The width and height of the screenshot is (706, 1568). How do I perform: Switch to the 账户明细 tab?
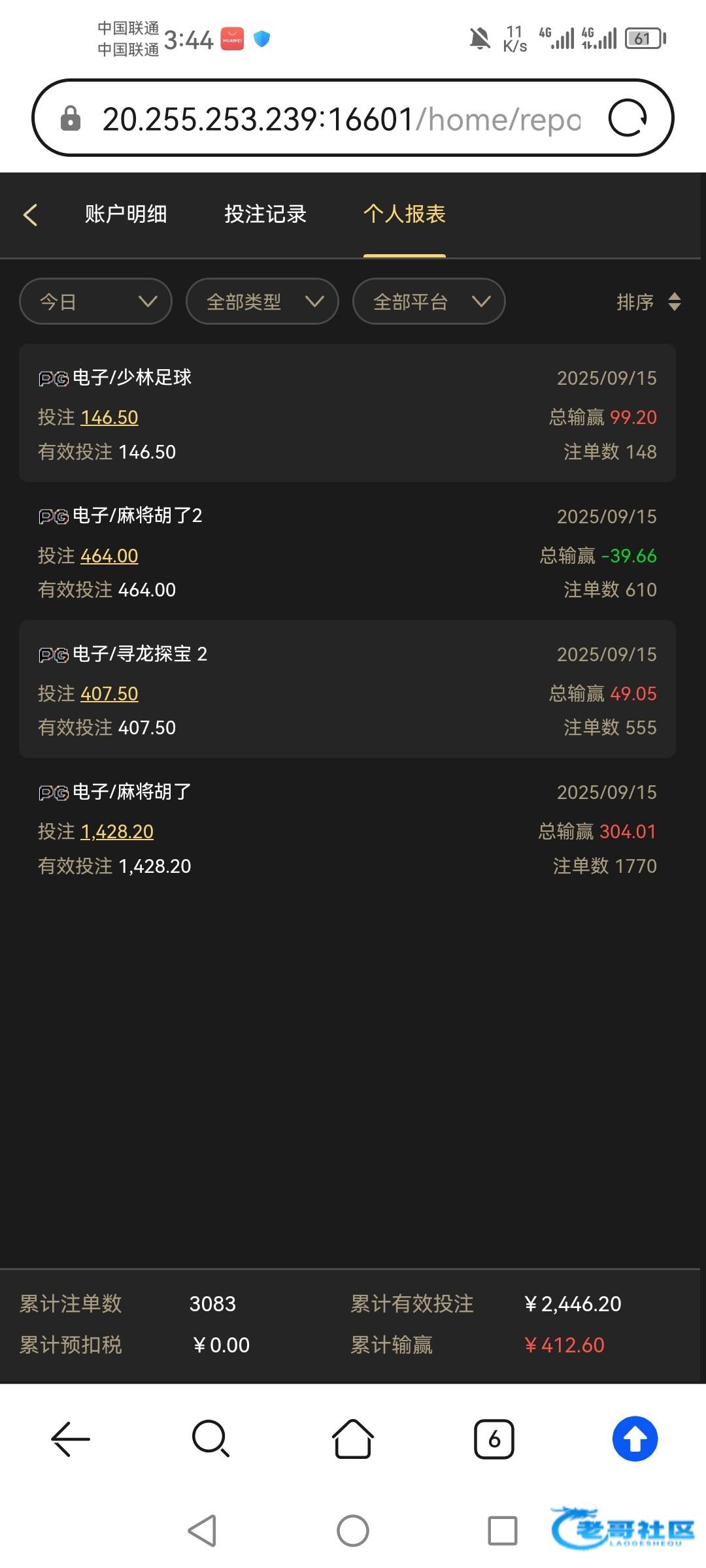126,214
